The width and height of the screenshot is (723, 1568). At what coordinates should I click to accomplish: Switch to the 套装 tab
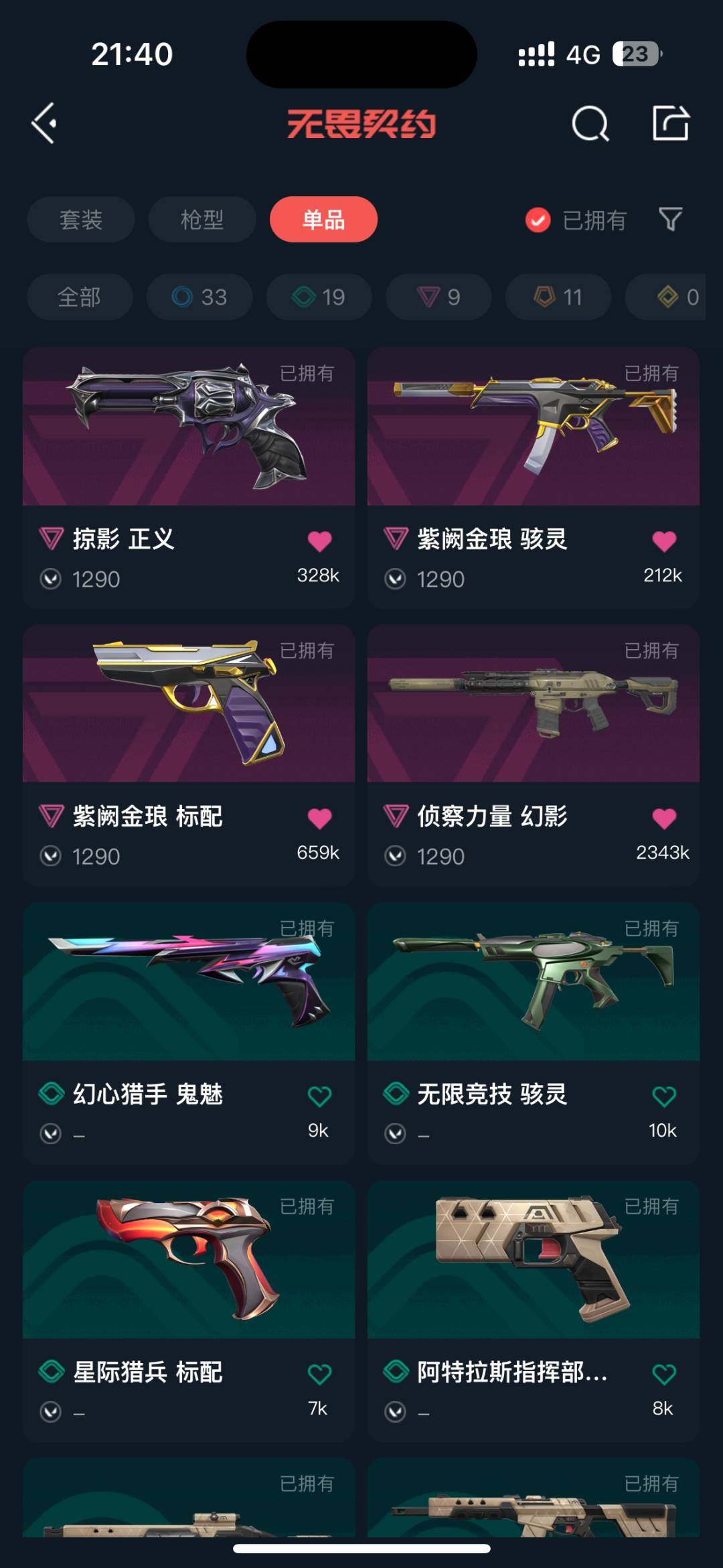pyautogui.click(x=80, y=220)
